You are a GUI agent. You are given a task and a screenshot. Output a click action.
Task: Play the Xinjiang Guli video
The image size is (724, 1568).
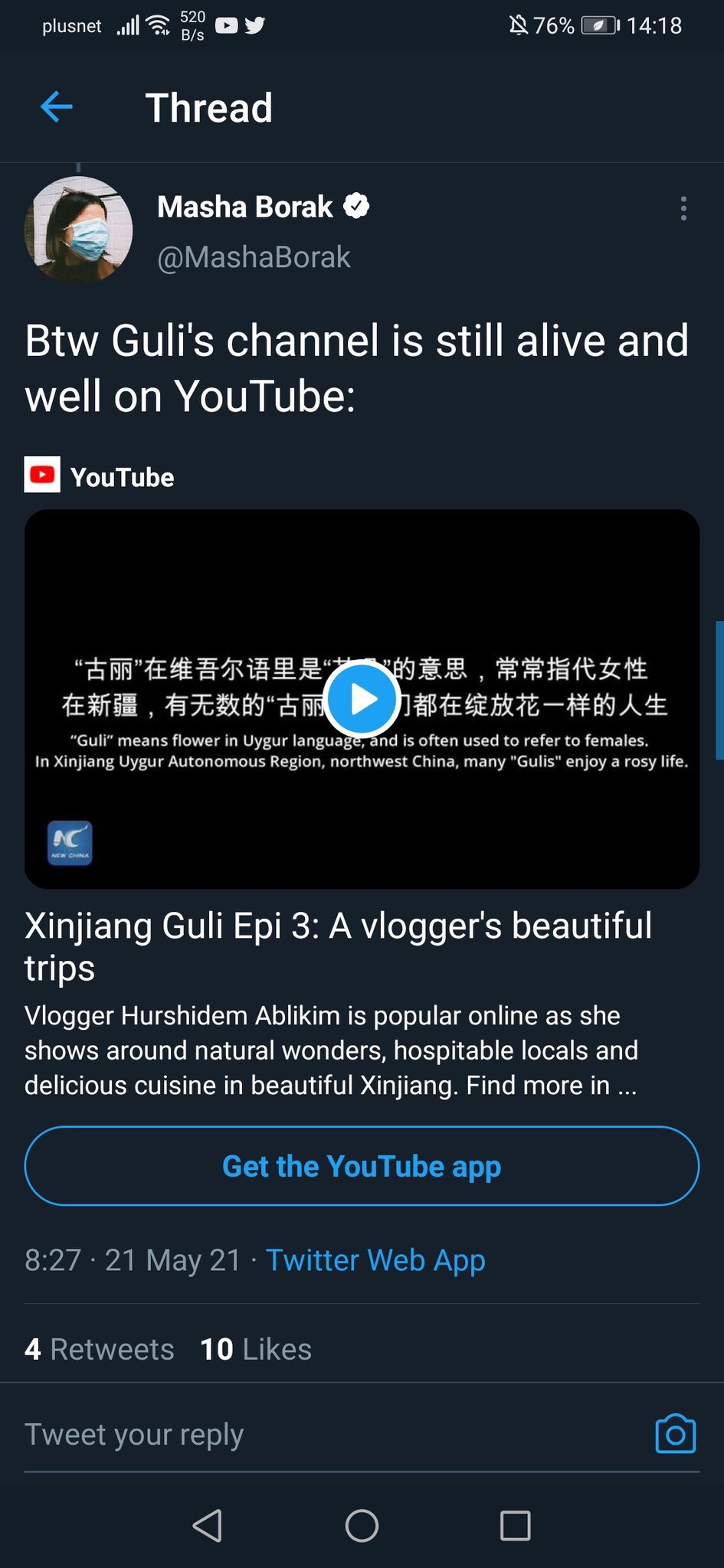click(362, 699)
